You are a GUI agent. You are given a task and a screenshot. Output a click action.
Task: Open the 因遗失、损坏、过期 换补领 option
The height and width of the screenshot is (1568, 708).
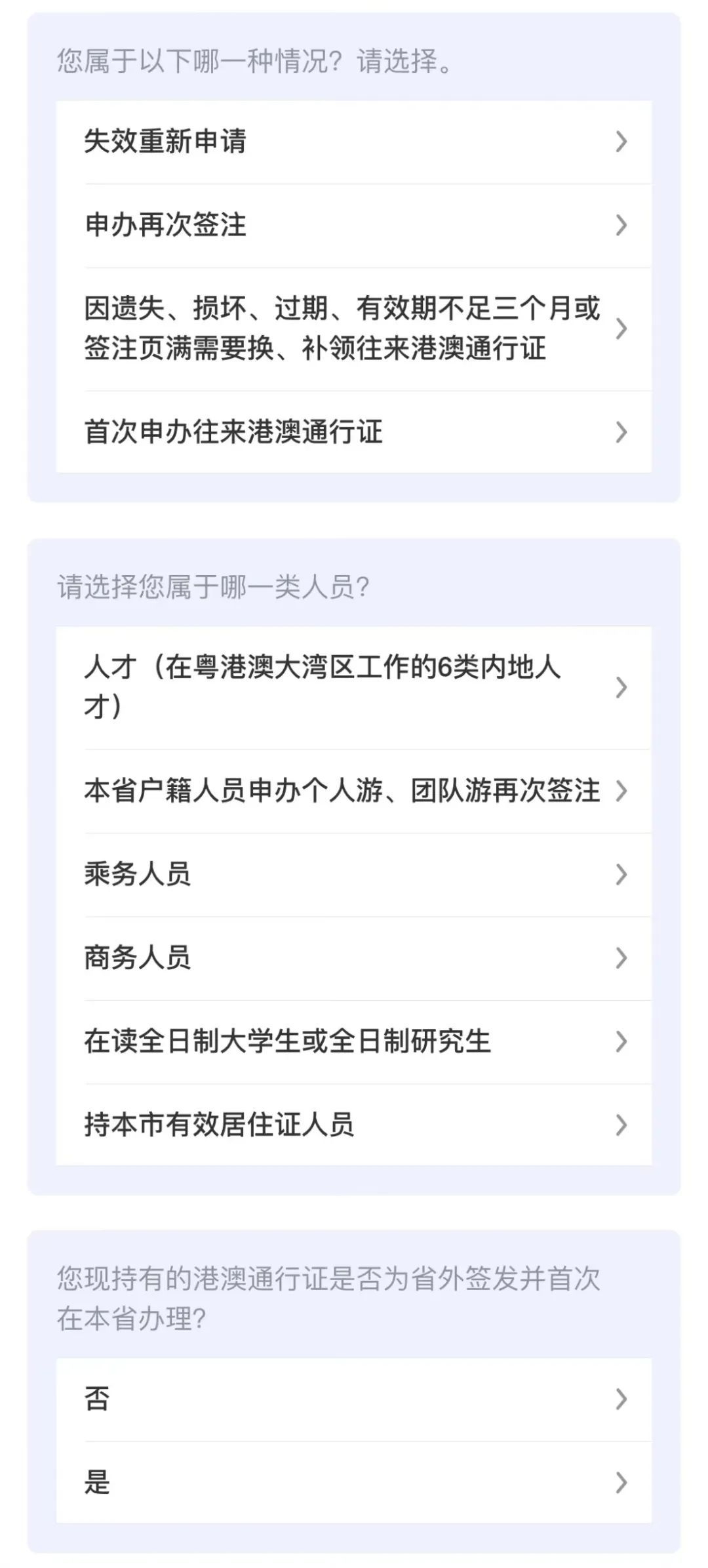[354, 329]
